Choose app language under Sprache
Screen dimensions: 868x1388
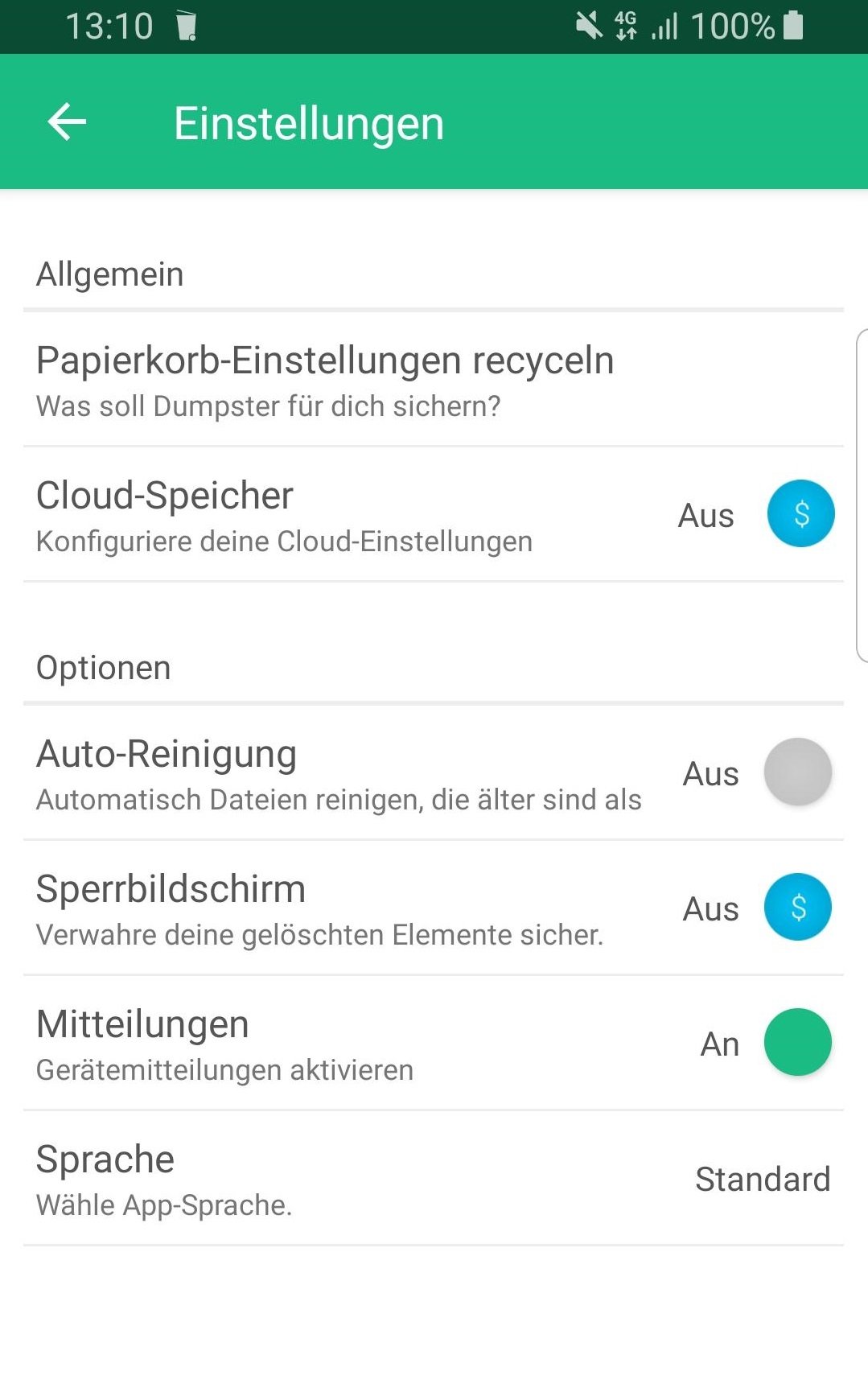(433, 1179)
